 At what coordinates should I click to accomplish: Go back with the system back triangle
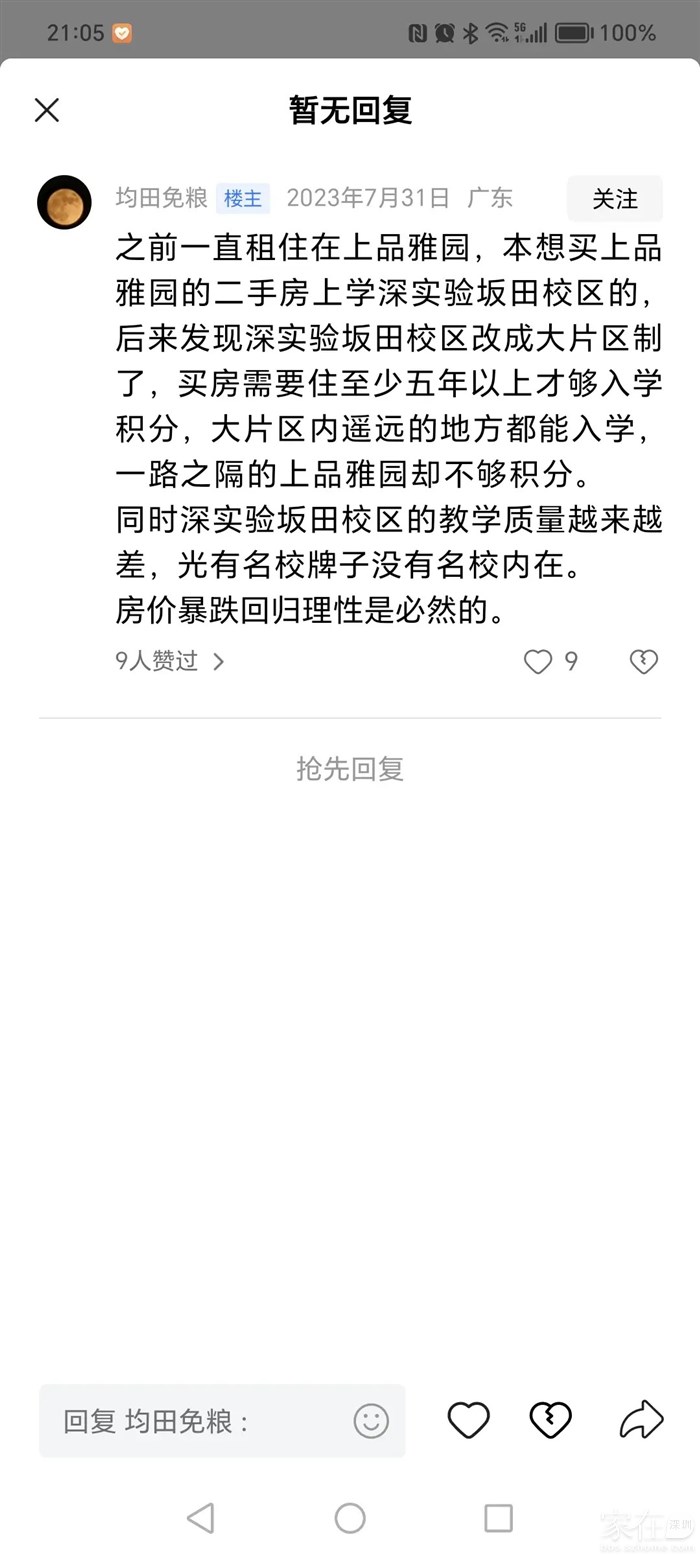tap(201, 1518)
